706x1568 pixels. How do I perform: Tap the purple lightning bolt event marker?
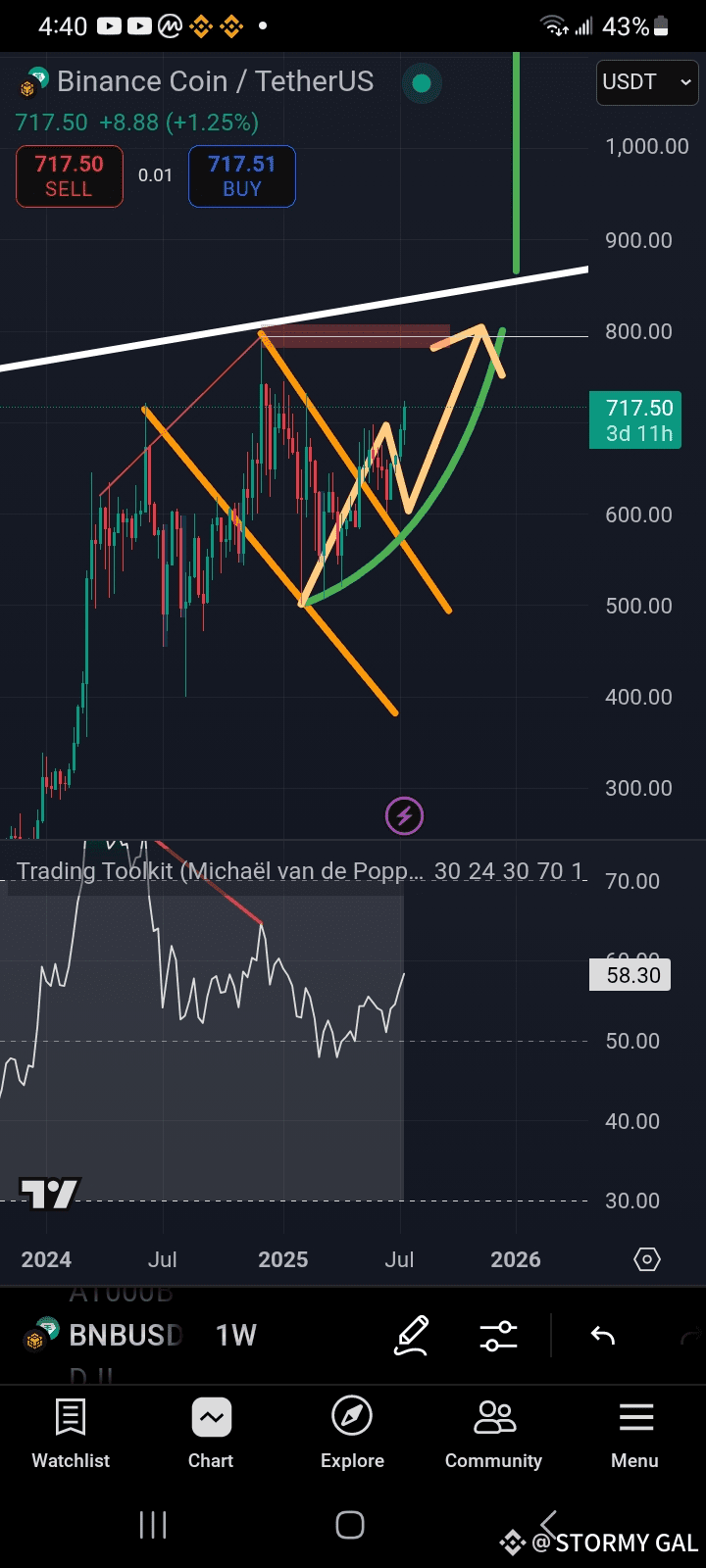(x=404, y=815)
